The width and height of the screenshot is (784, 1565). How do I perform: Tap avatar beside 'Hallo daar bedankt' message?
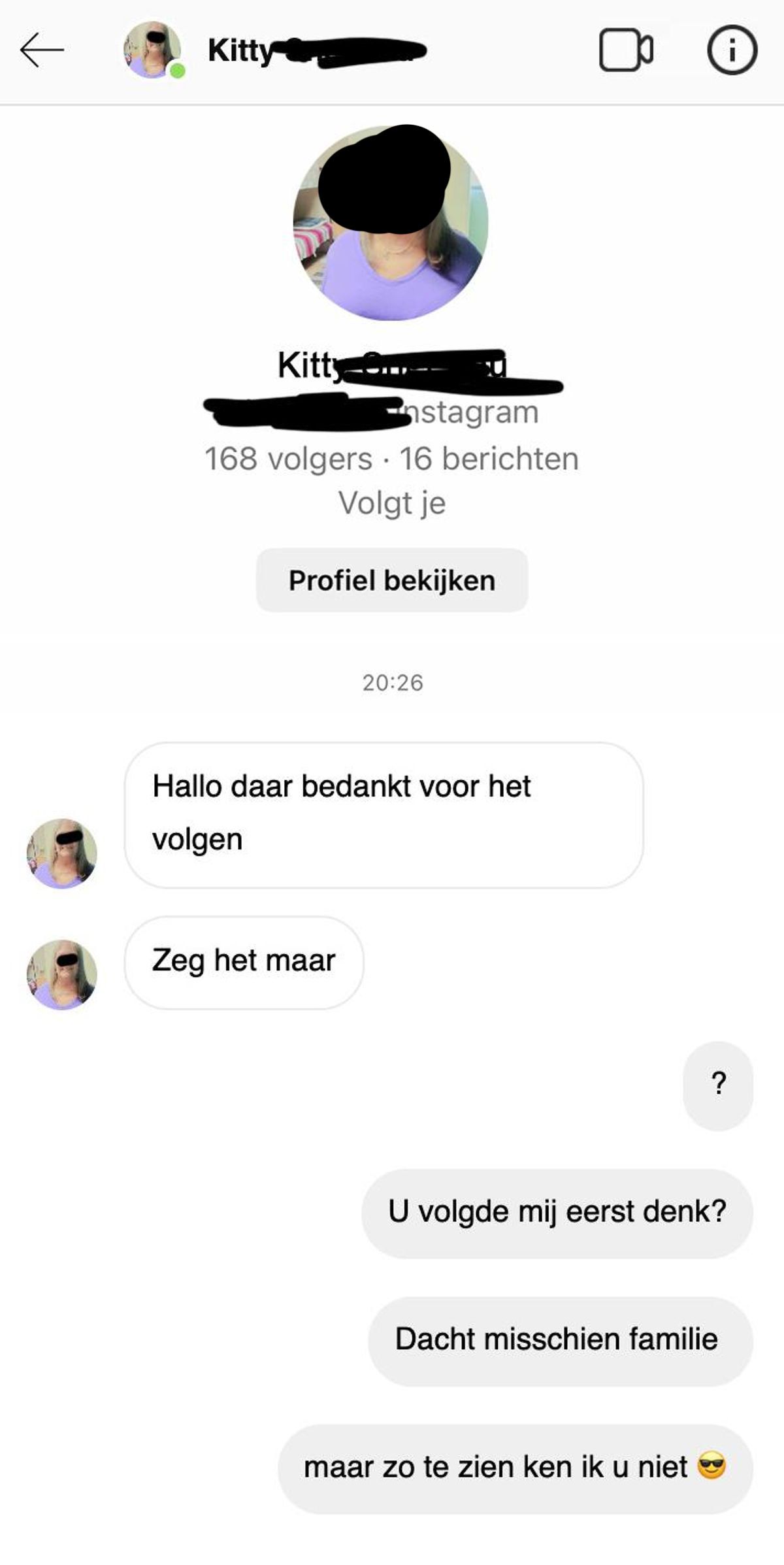coord(62,853)
